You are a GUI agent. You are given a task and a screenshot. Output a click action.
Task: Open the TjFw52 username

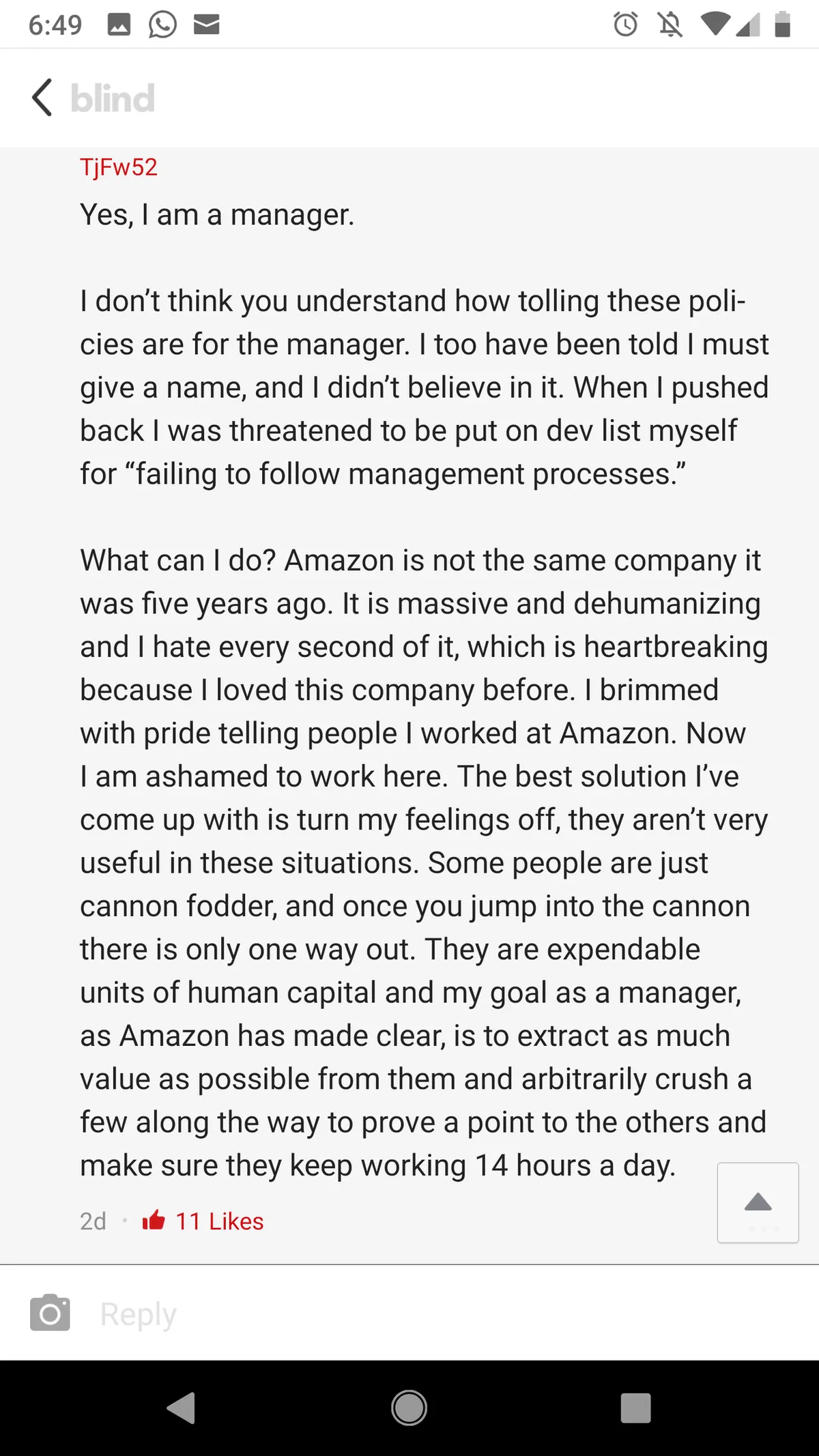(x=119, y=167)
